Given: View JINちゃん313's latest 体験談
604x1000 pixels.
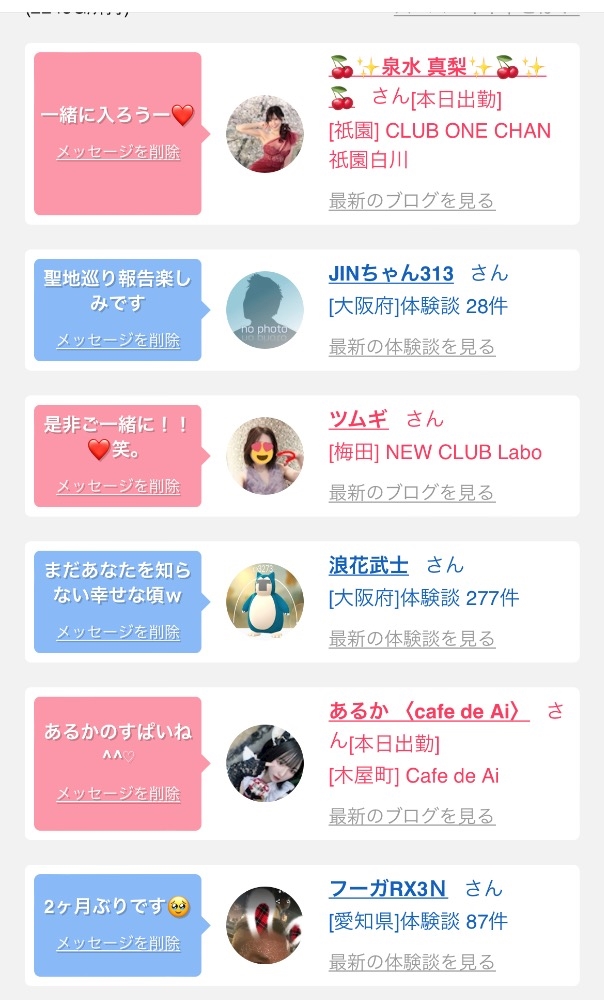Looking at the screenshot, I should (411, 346).
